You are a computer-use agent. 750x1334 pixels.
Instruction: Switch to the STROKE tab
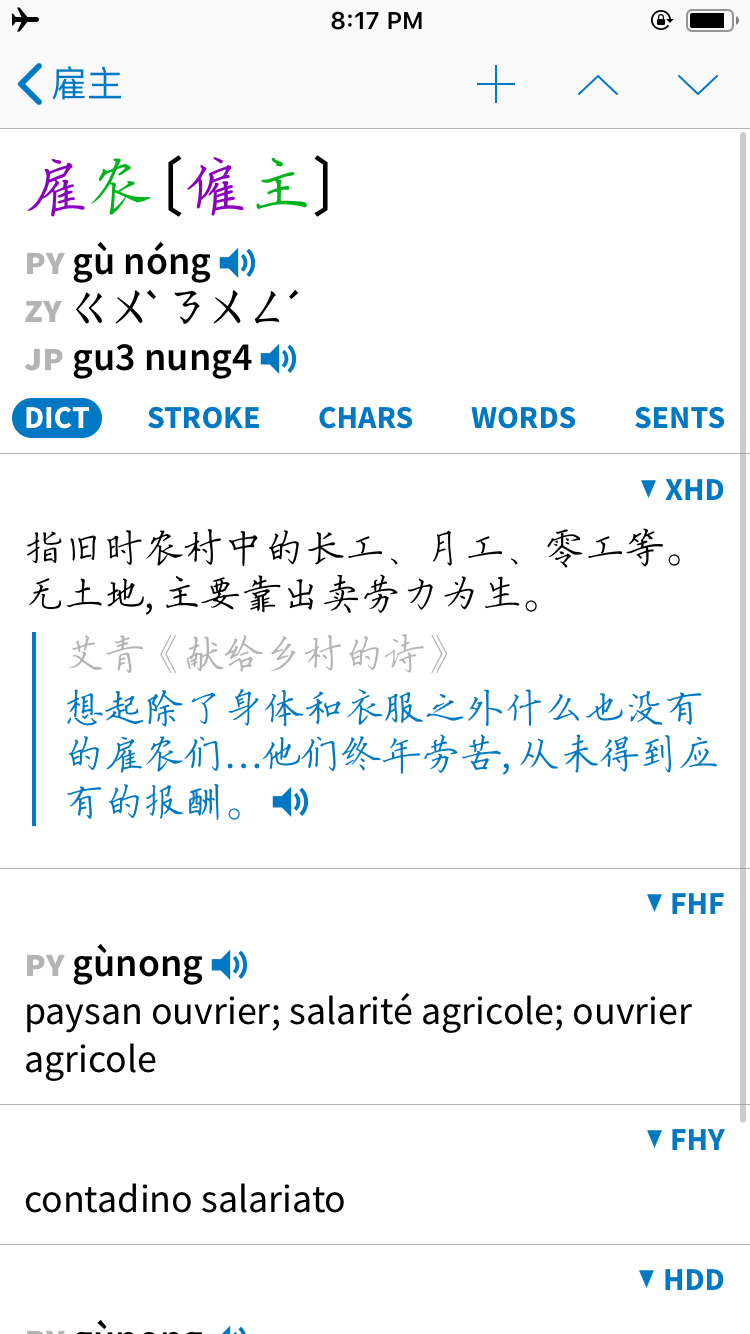point(204,418)
